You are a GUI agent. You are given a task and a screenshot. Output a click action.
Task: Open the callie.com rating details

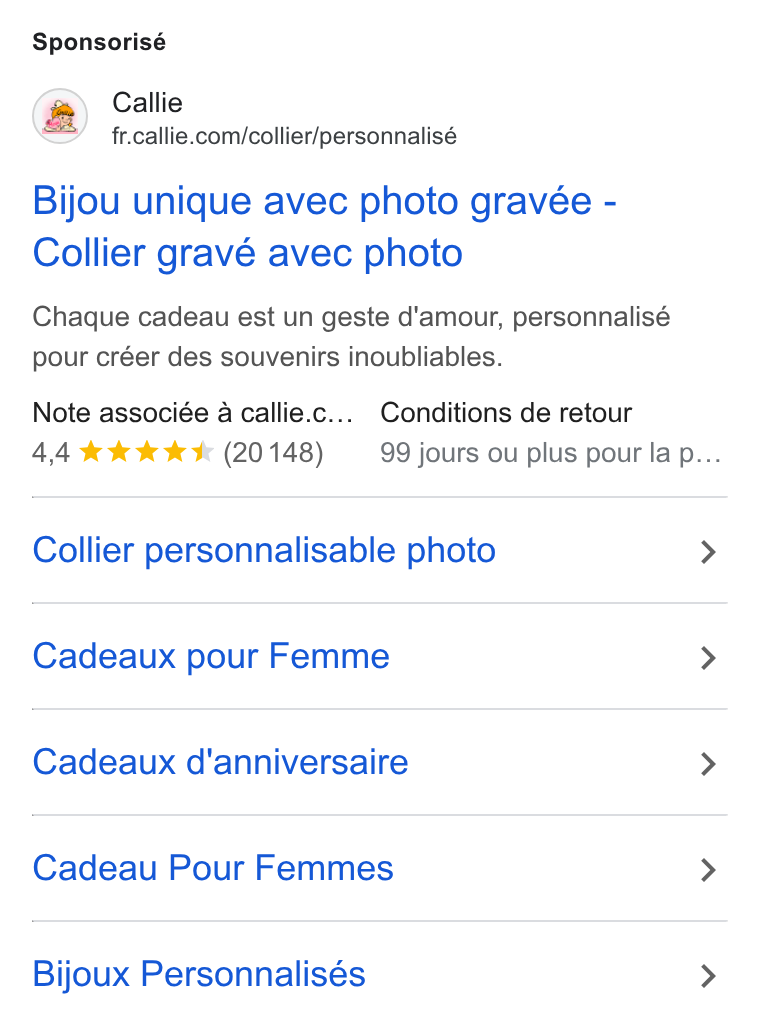tap(192, 433)
